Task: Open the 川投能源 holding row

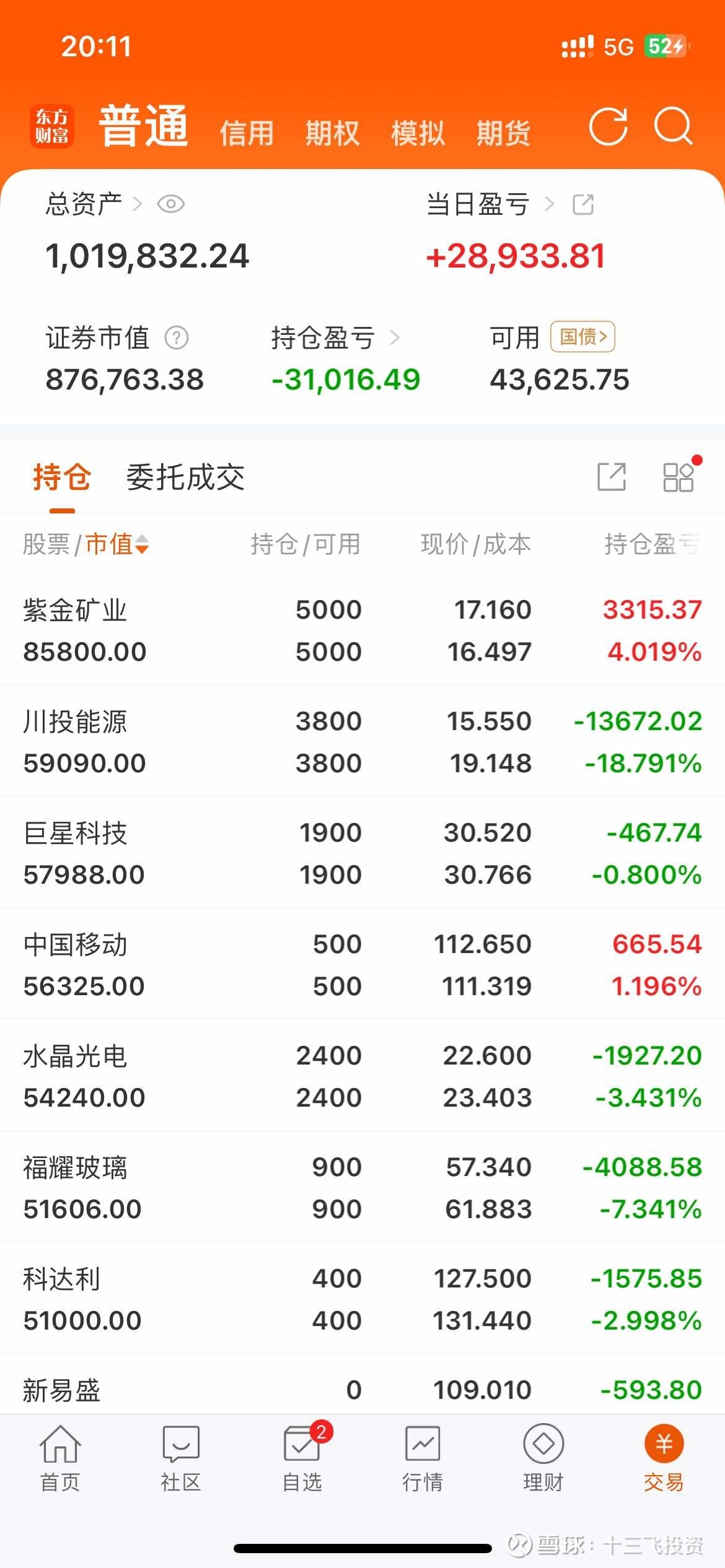Action: (362, 742)
